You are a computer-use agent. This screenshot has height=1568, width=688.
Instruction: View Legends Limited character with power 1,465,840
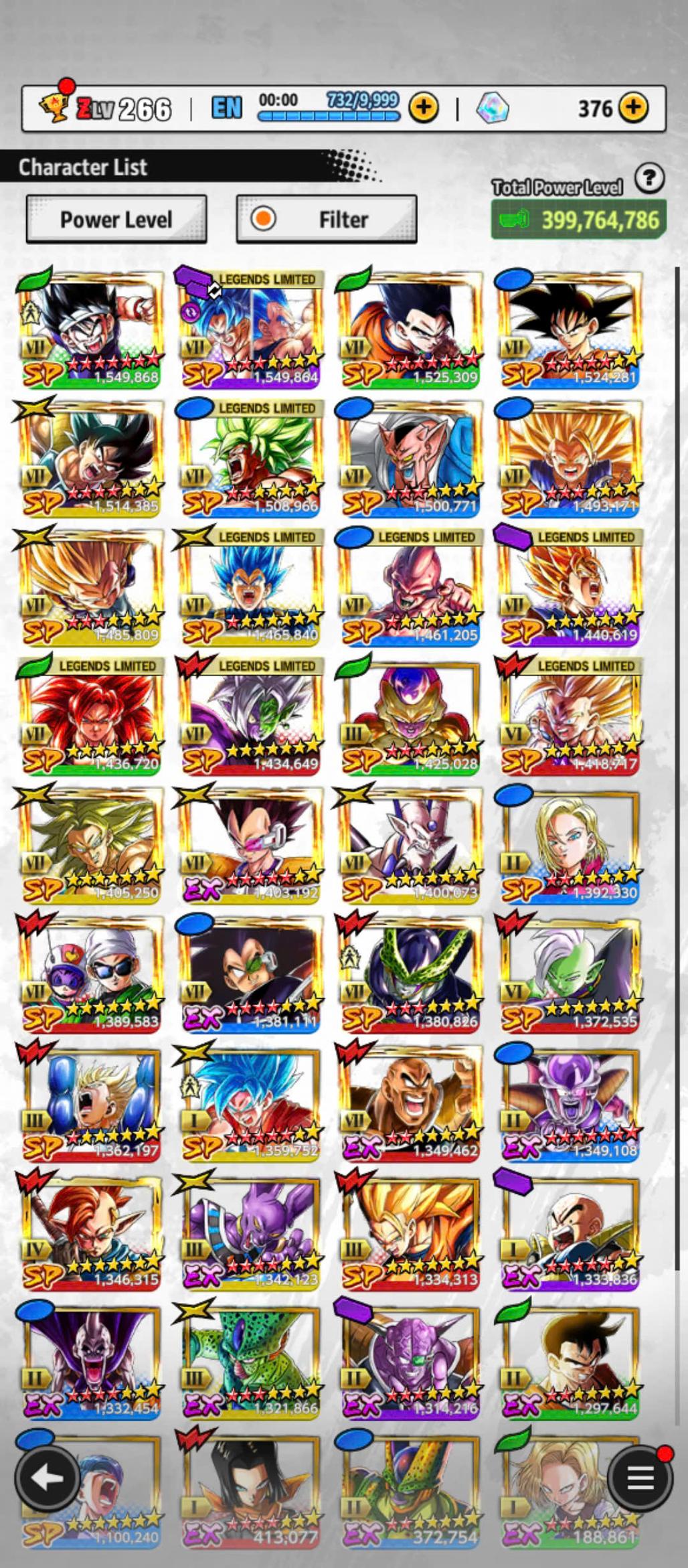pos(250,588)
